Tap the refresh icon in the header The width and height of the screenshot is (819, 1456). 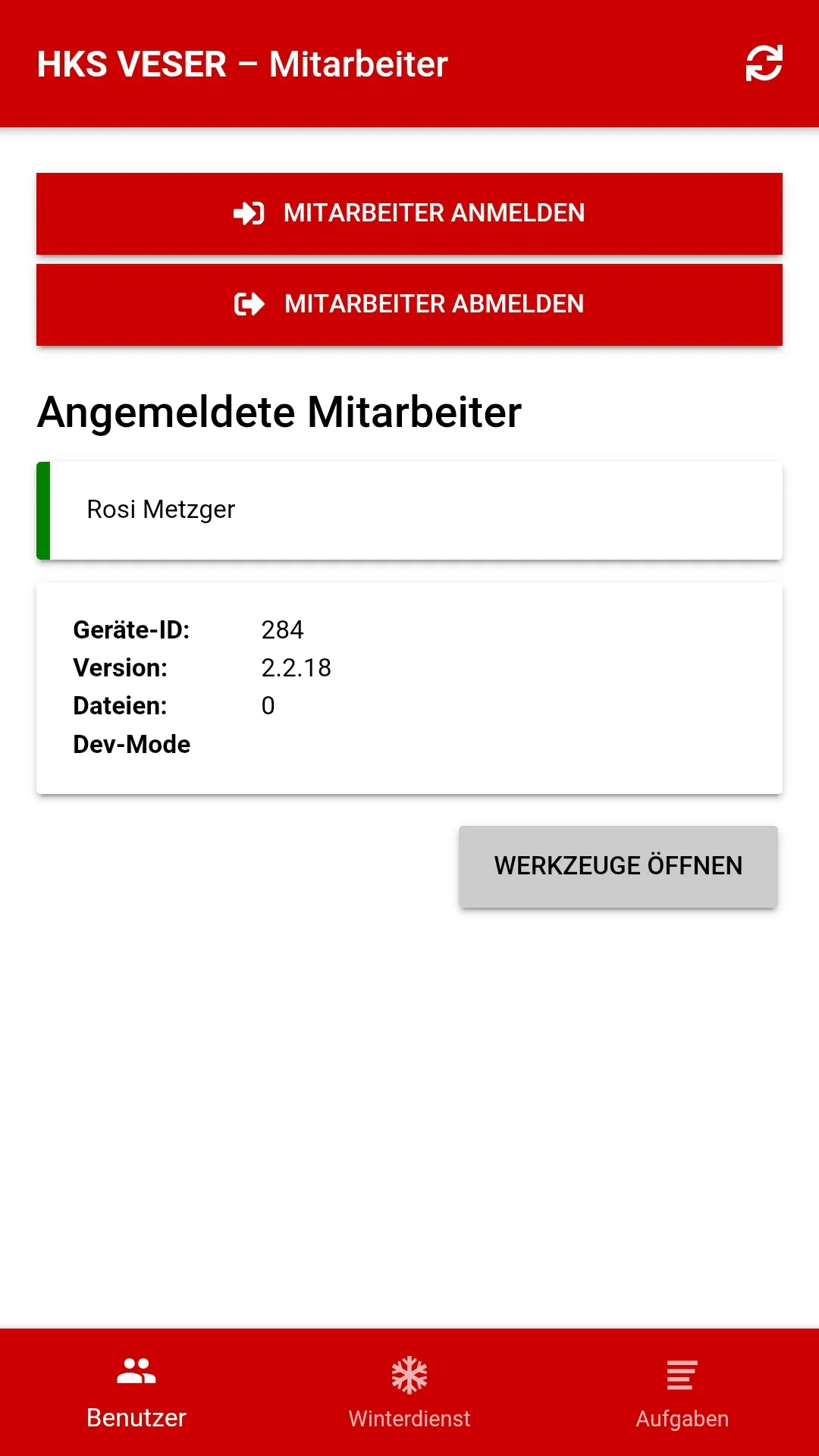tap(764, 64)
